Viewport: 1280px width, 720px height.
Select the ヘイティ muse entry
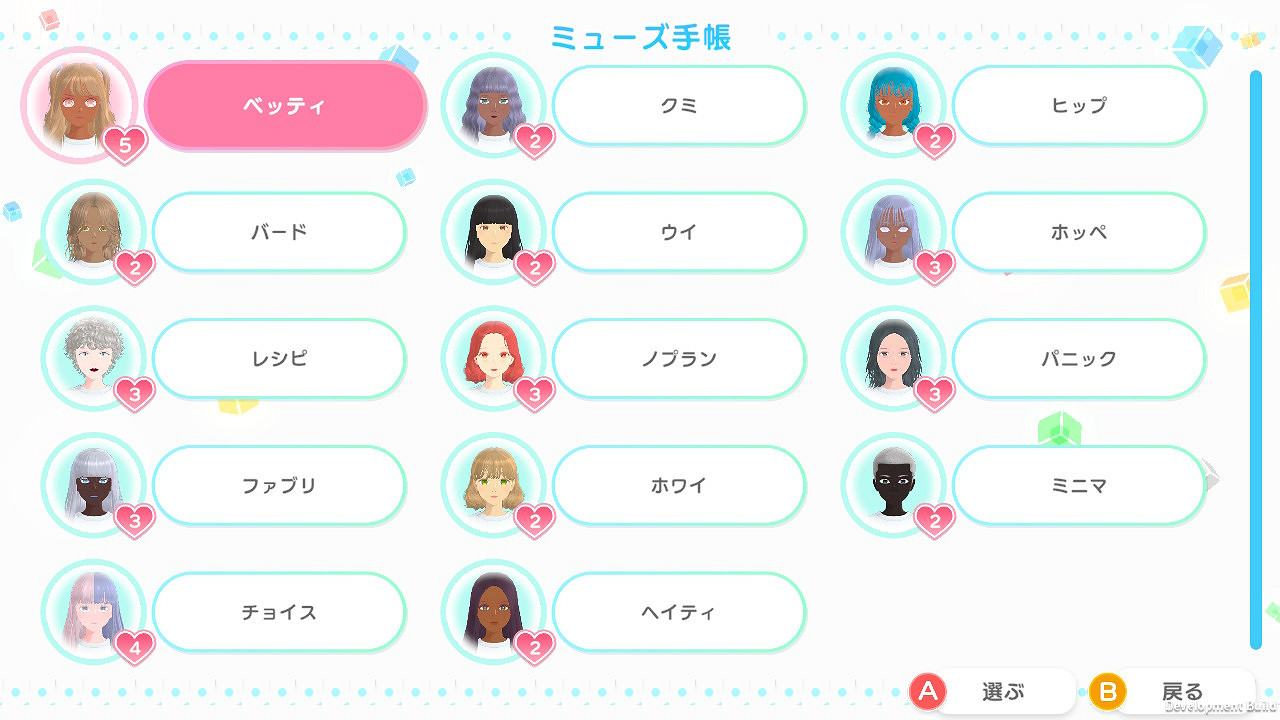[x=679, y=612]
